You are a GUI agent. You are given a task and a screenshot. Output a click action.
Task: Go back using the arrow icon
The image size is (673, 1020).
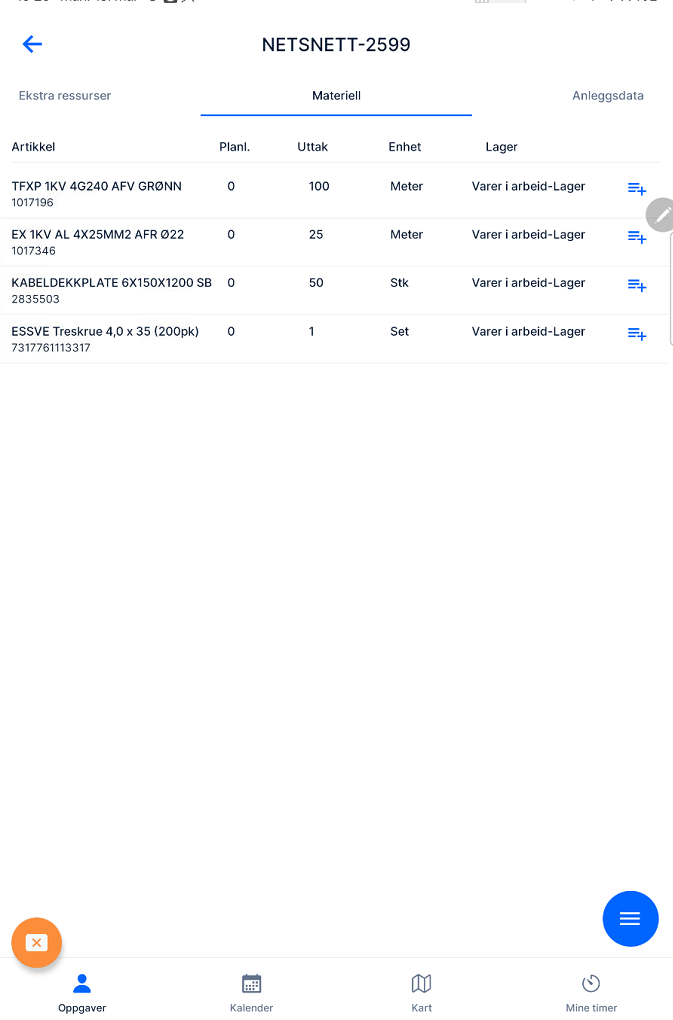33,44
